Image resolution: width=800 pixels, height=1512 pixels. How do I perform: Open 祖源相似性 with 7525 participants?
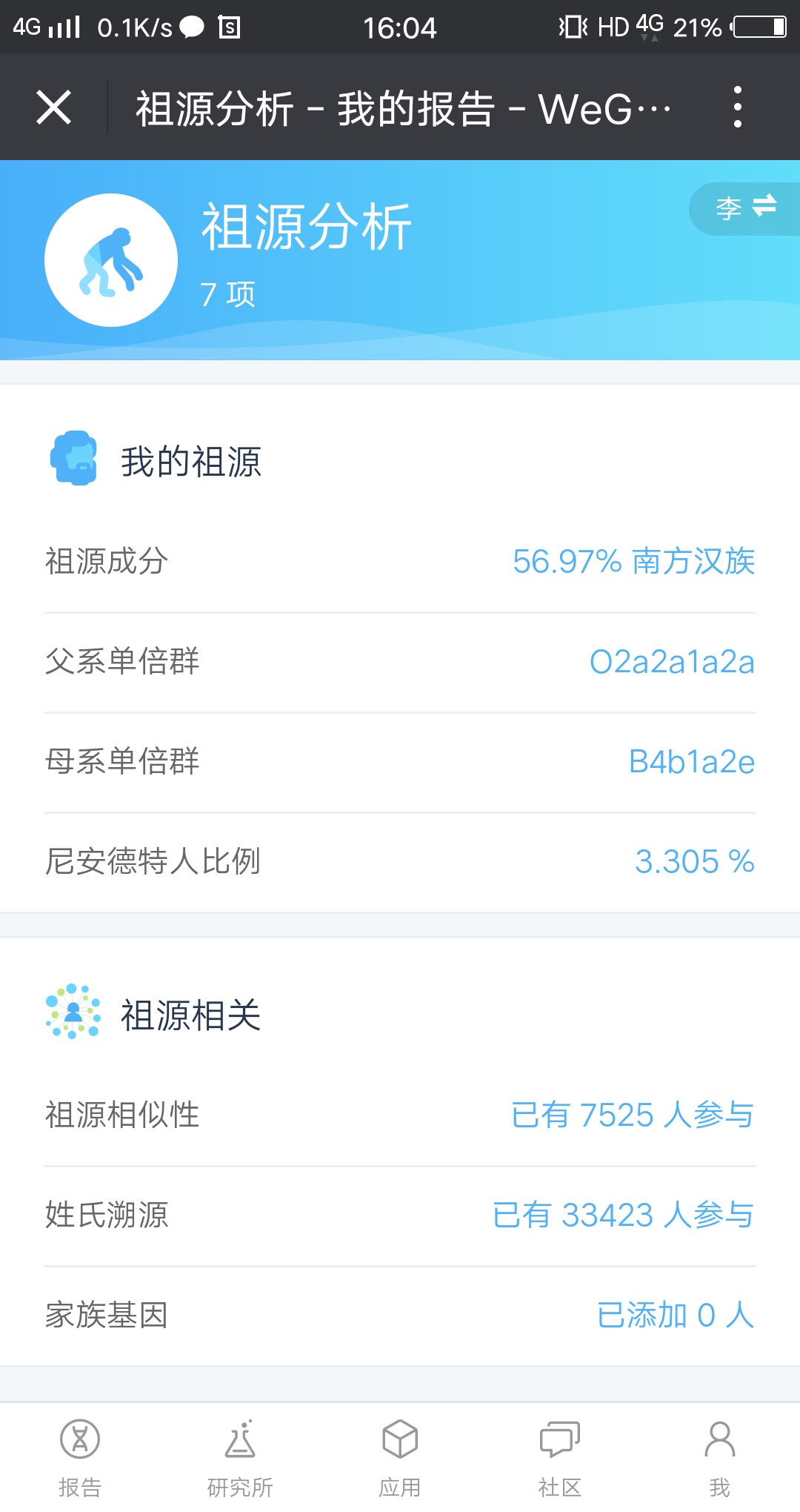(400, 1115)
